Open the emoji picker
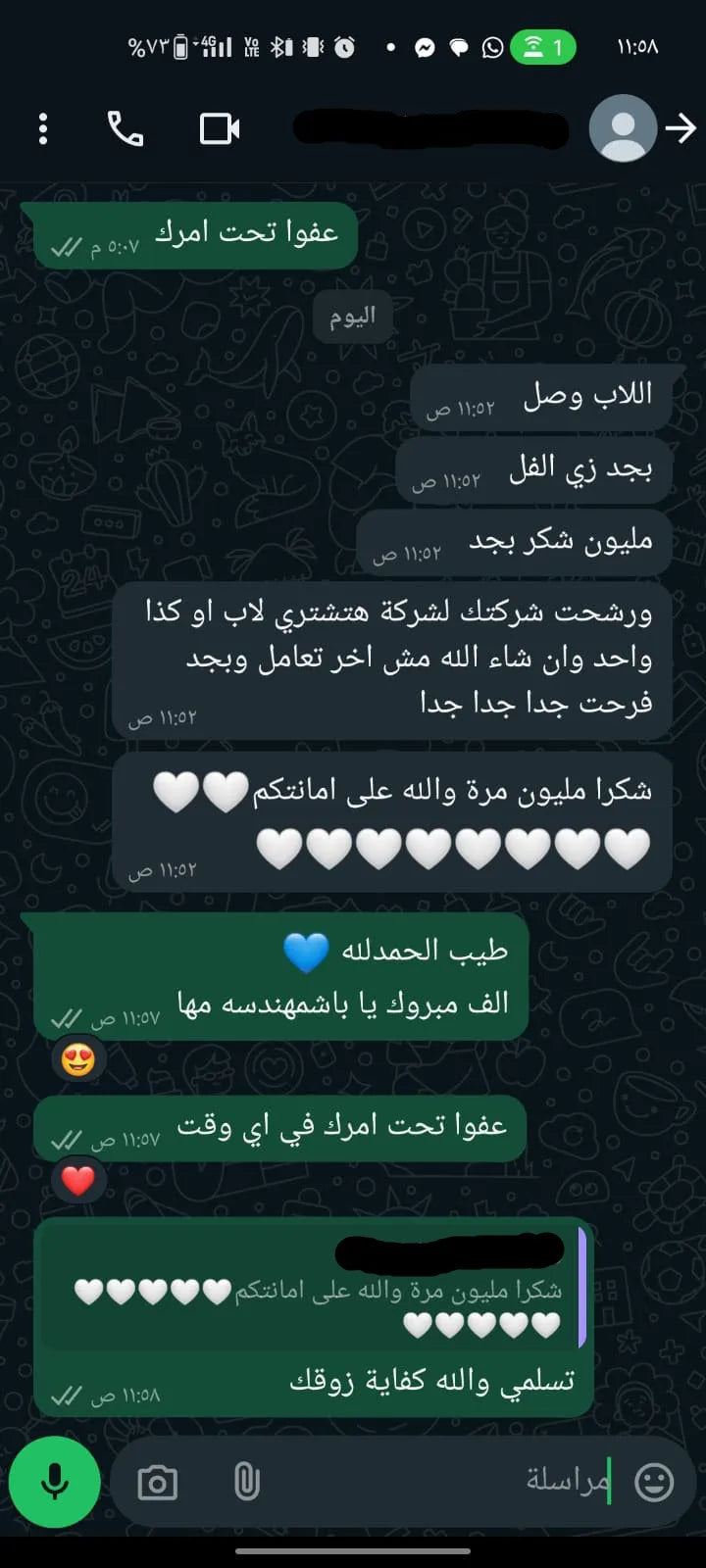Image resolution: width=706 pixels, height=1568 pixels. point(654,1482)
